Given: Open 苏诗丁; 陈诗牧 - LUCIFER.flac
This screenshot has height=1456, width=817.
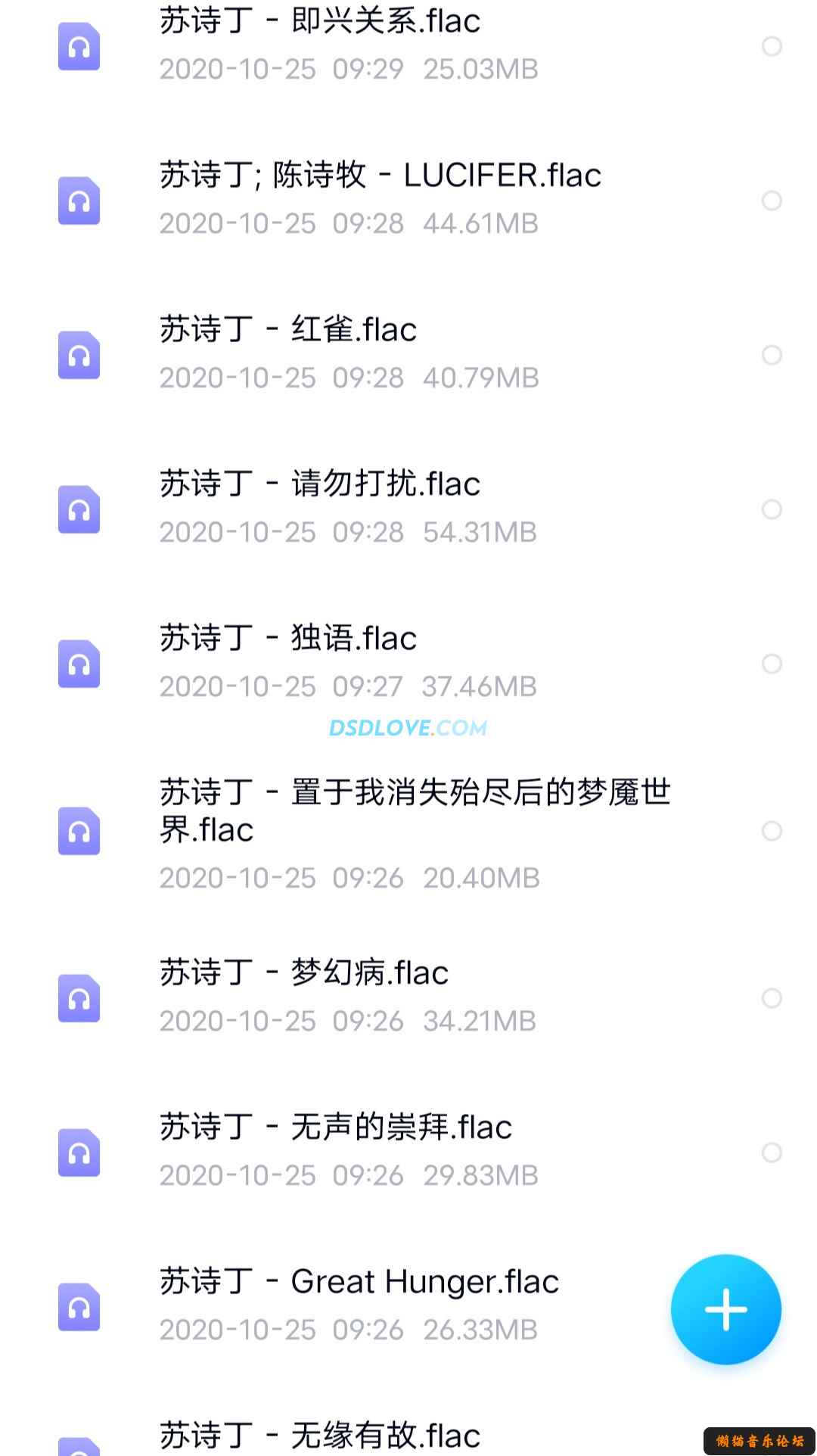Looking at the screenshot, I should pyautogui.click(x=380, y=176).
